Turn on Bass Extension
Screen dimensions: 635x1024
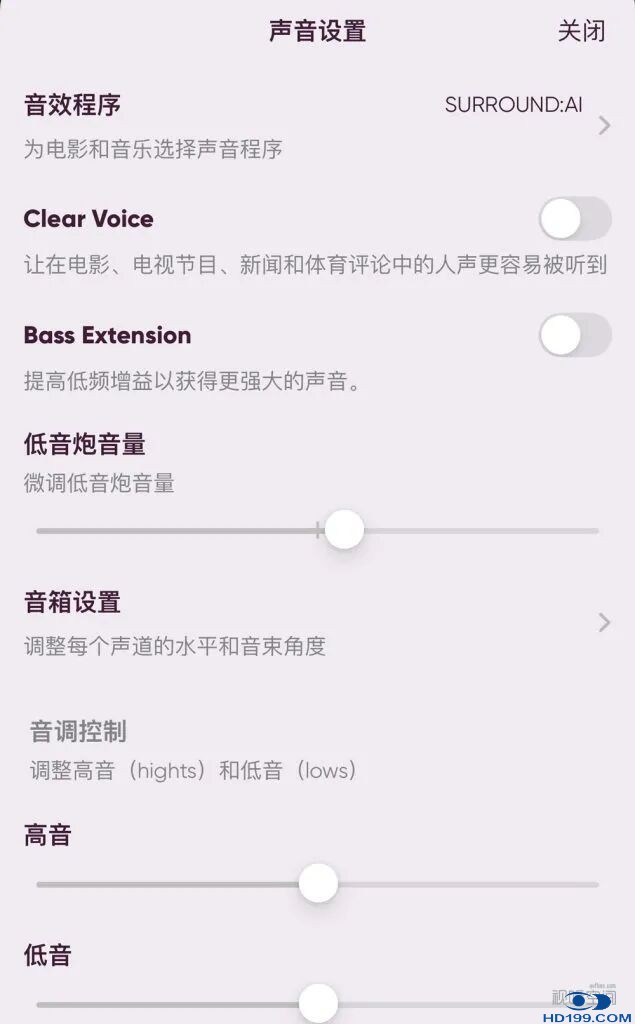pos(574,335)
